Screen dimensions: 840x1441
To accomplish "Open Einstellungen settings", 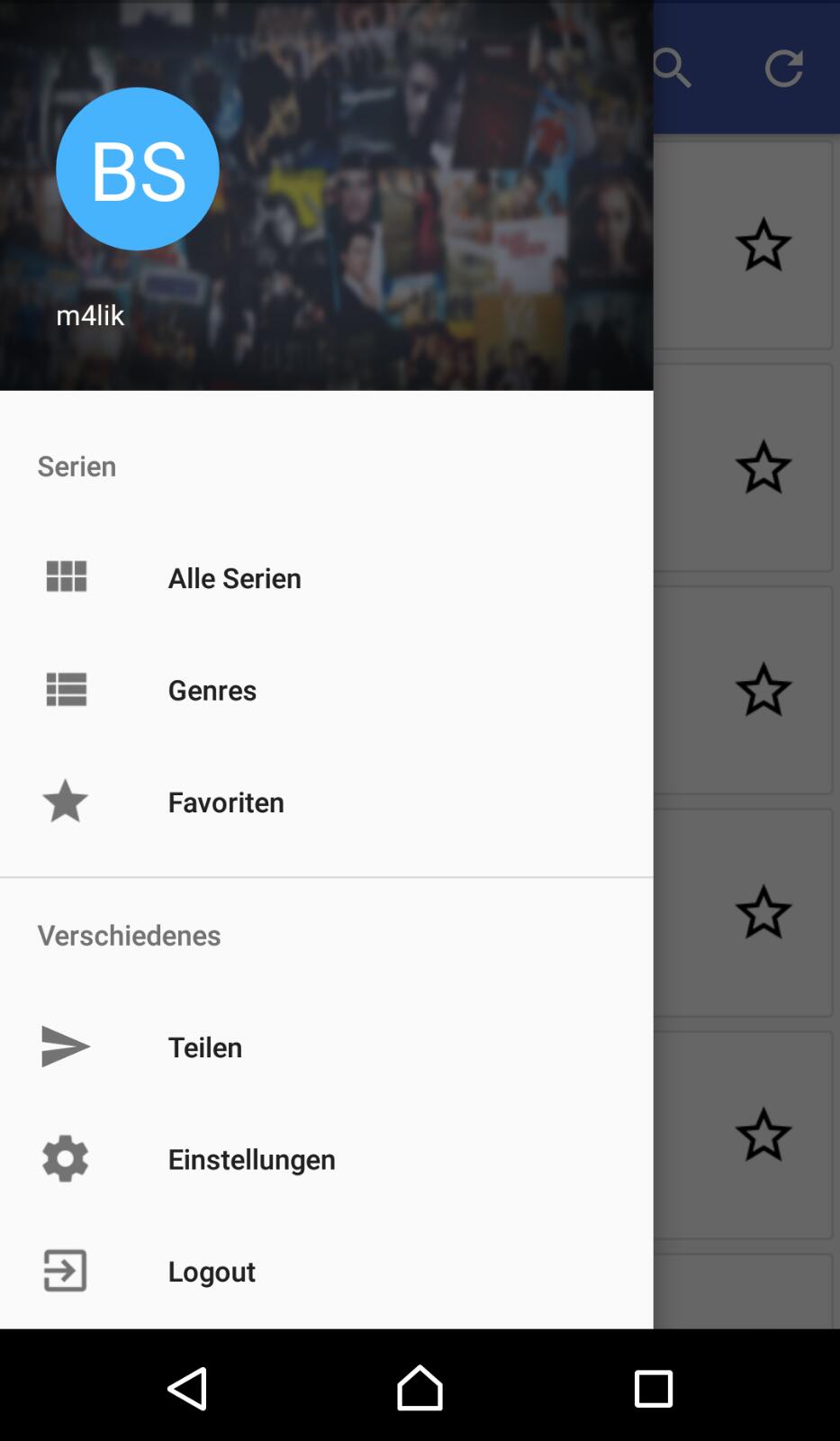I will (x=251, y=1159).
